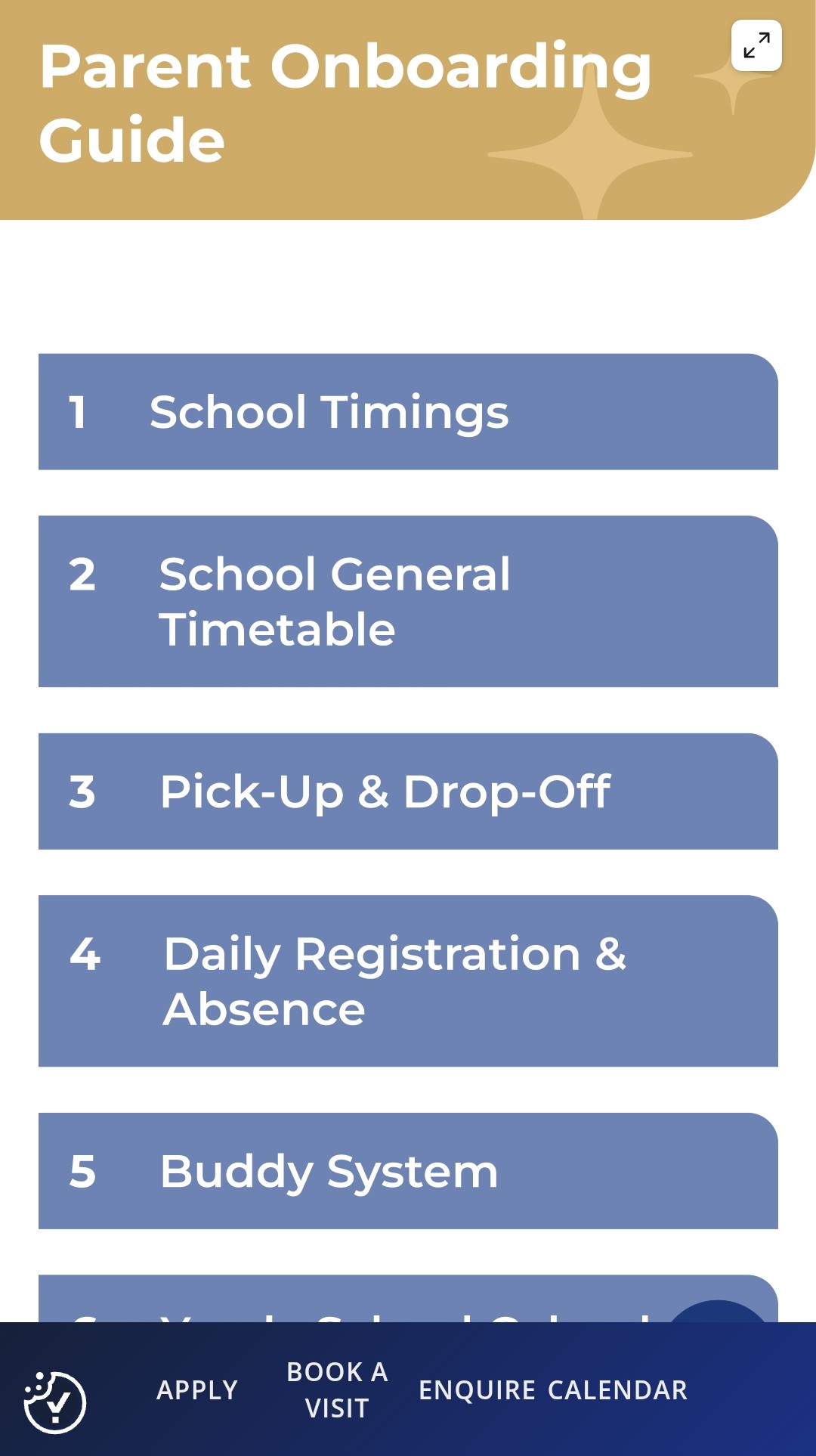This screenshot has width=816, height=1456.
Task: Tap Apply in the bottom bar
Action: click(197, 1389)
